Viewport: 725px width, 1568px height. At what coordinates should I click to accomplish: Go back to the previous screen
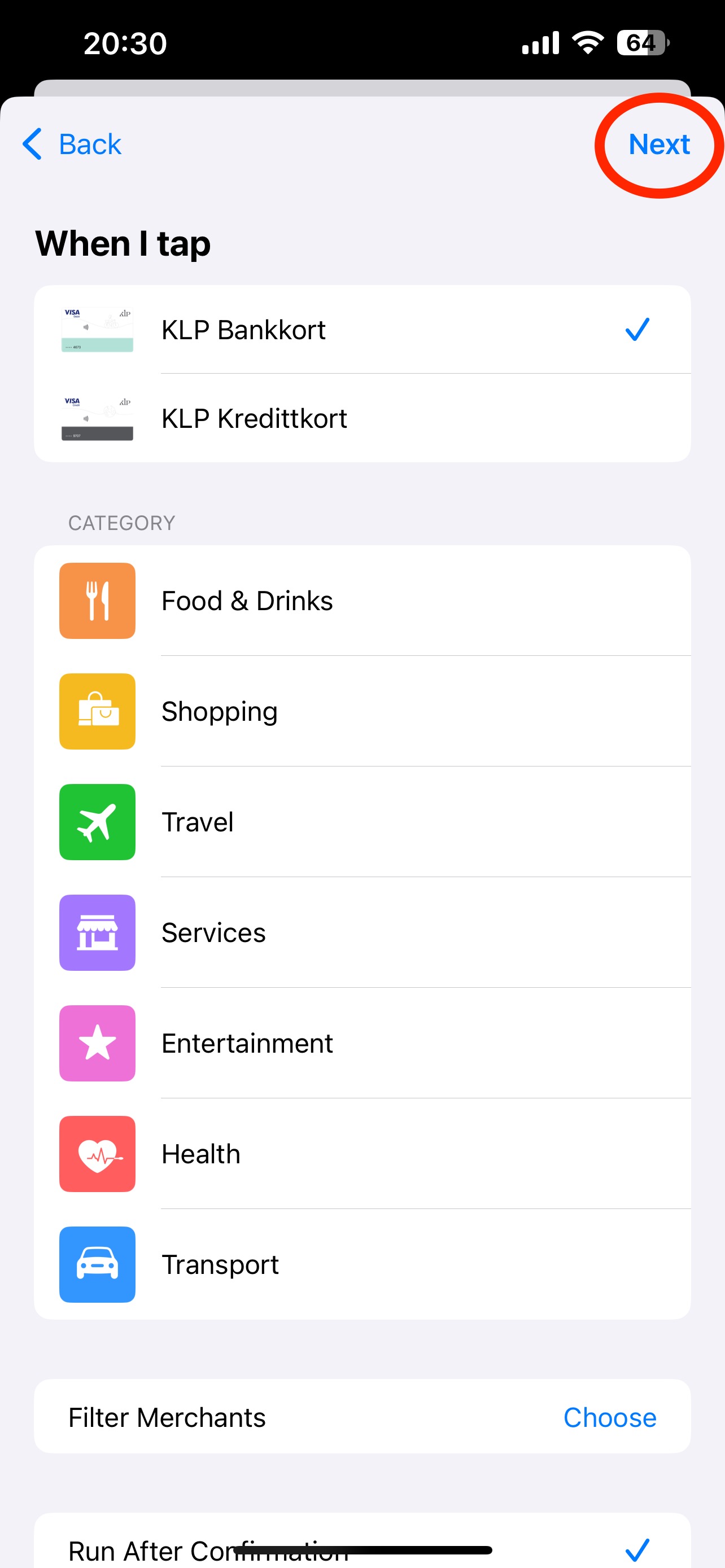click(x=72, y=144)
